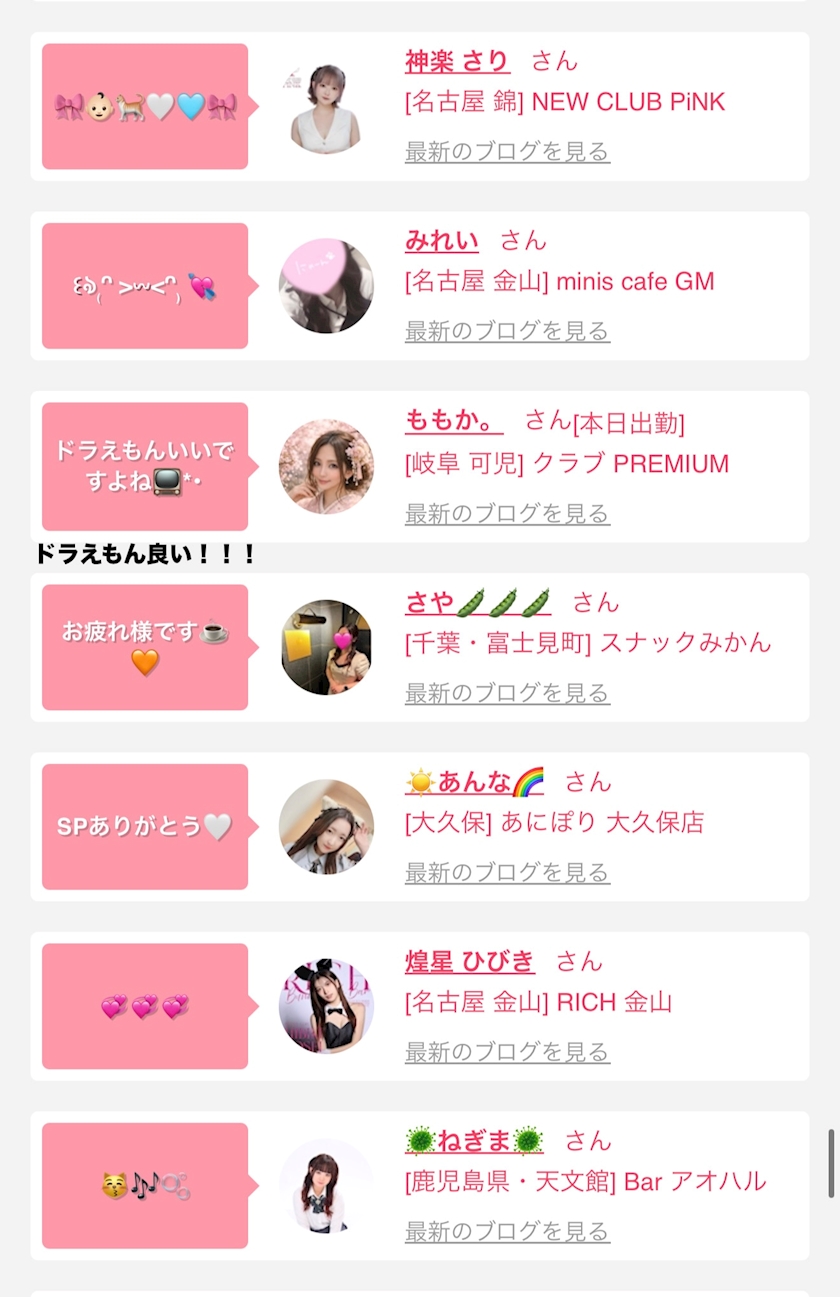Open あんな's profile link

coord(475,781)
